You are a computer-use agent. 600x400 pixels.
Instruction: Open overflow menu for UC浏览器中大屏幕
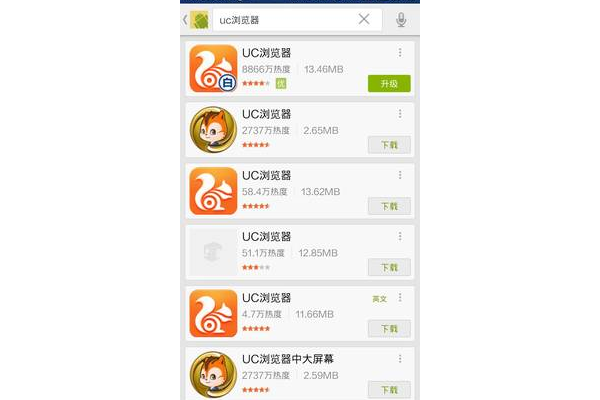click(400, 359)
